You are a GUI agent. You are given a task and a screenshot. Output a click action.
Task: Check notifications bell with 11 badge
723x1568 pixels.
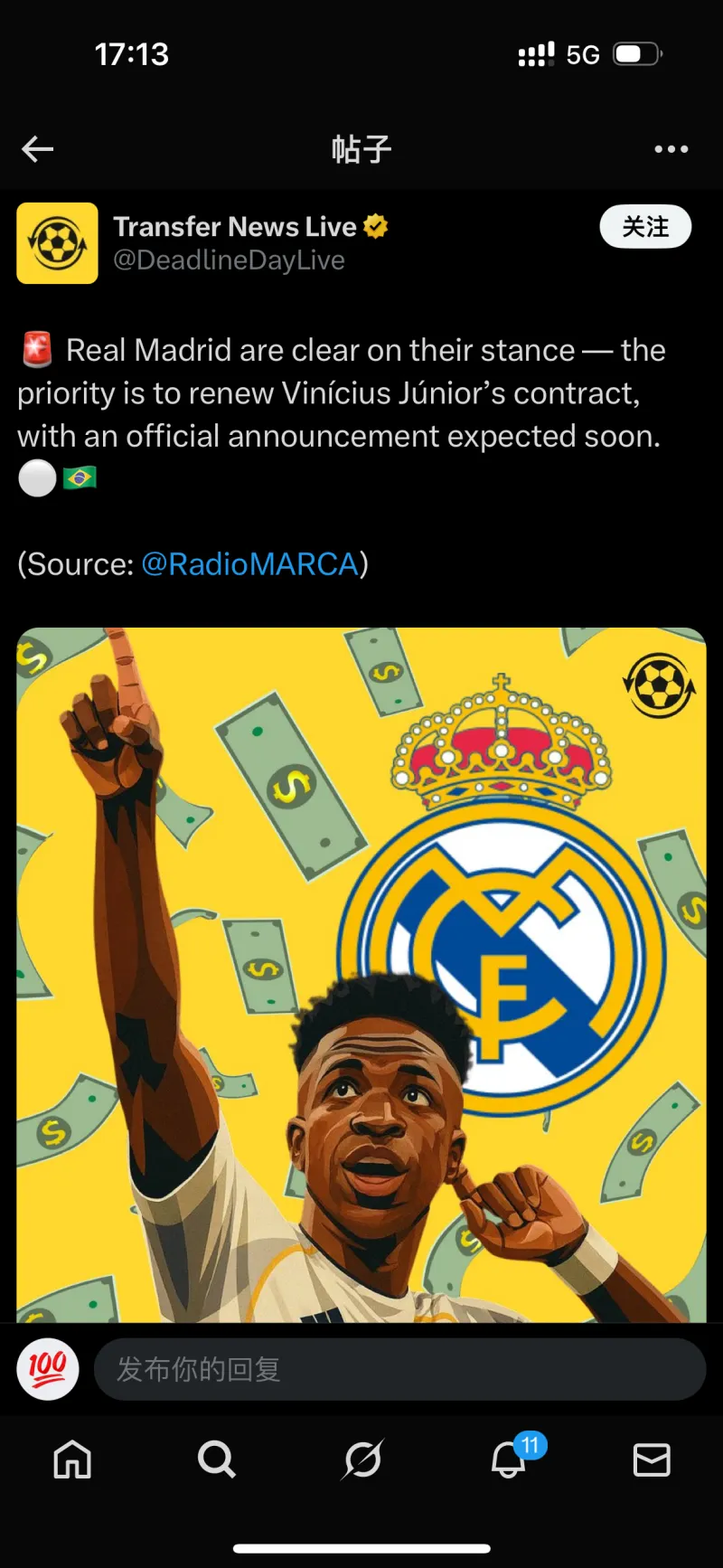tap(510, 1459)
